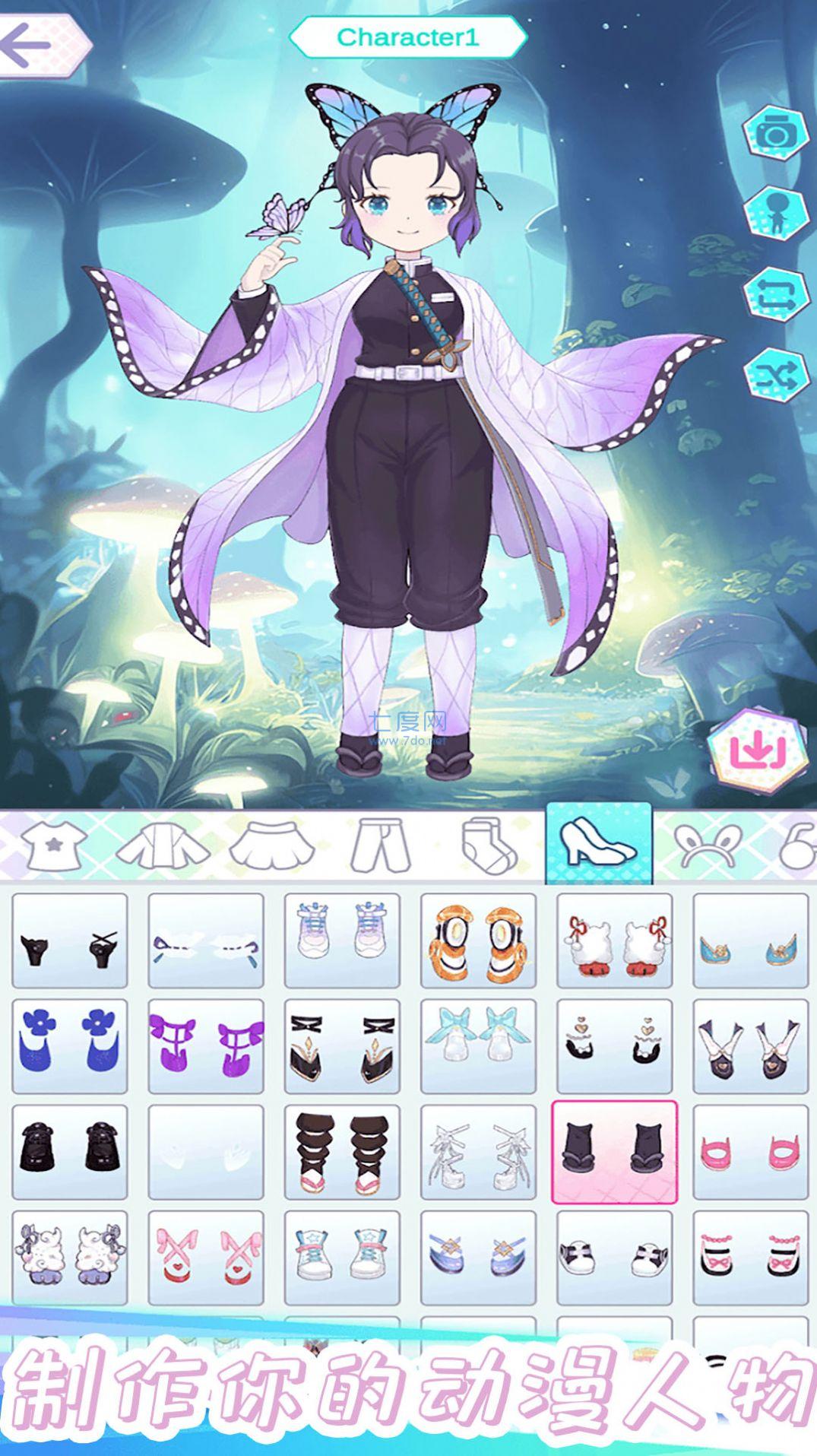Pick the brown striped leg wraps with sandals
The height and width of the screenshot is (1456, 817).
342,1151
